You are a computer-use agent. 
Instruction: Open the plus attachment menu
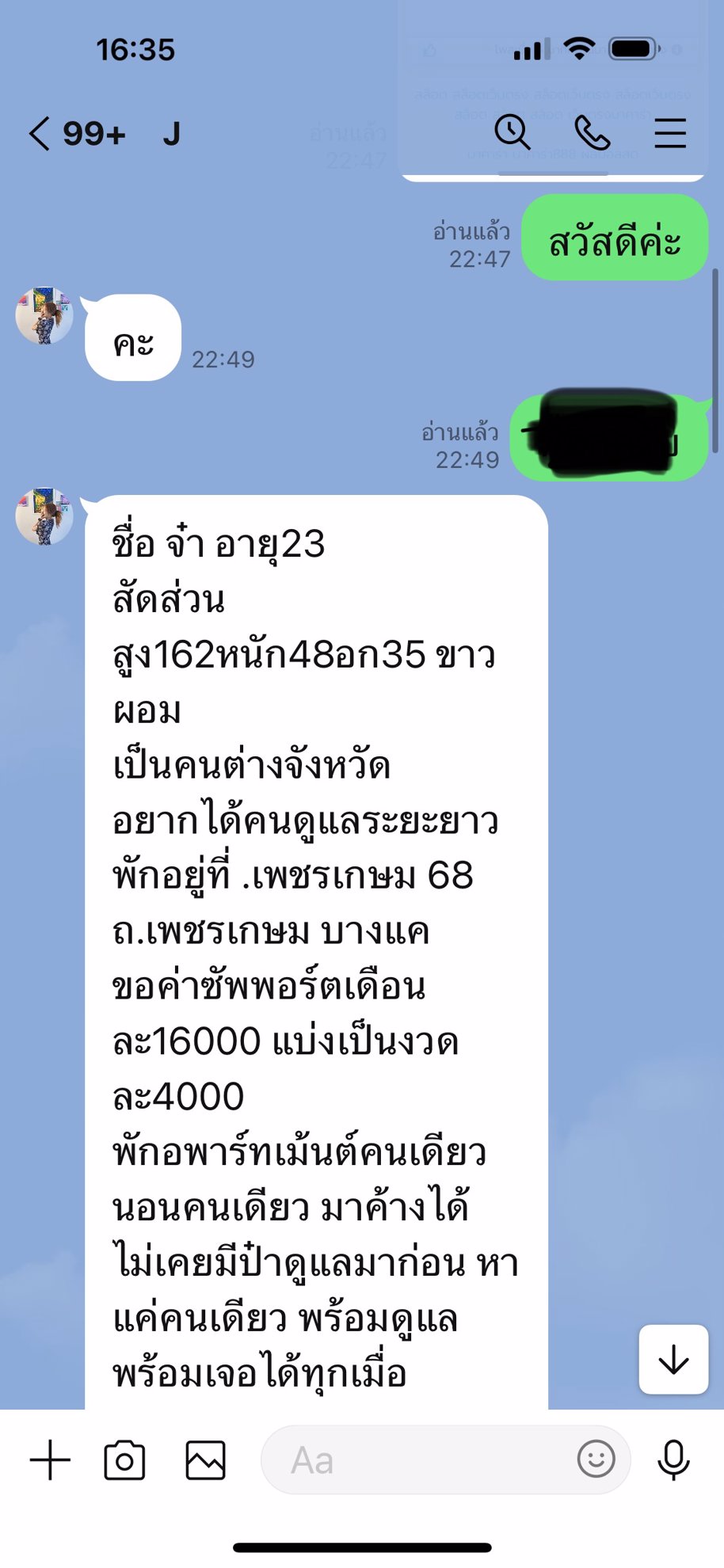click(50, 1460)
